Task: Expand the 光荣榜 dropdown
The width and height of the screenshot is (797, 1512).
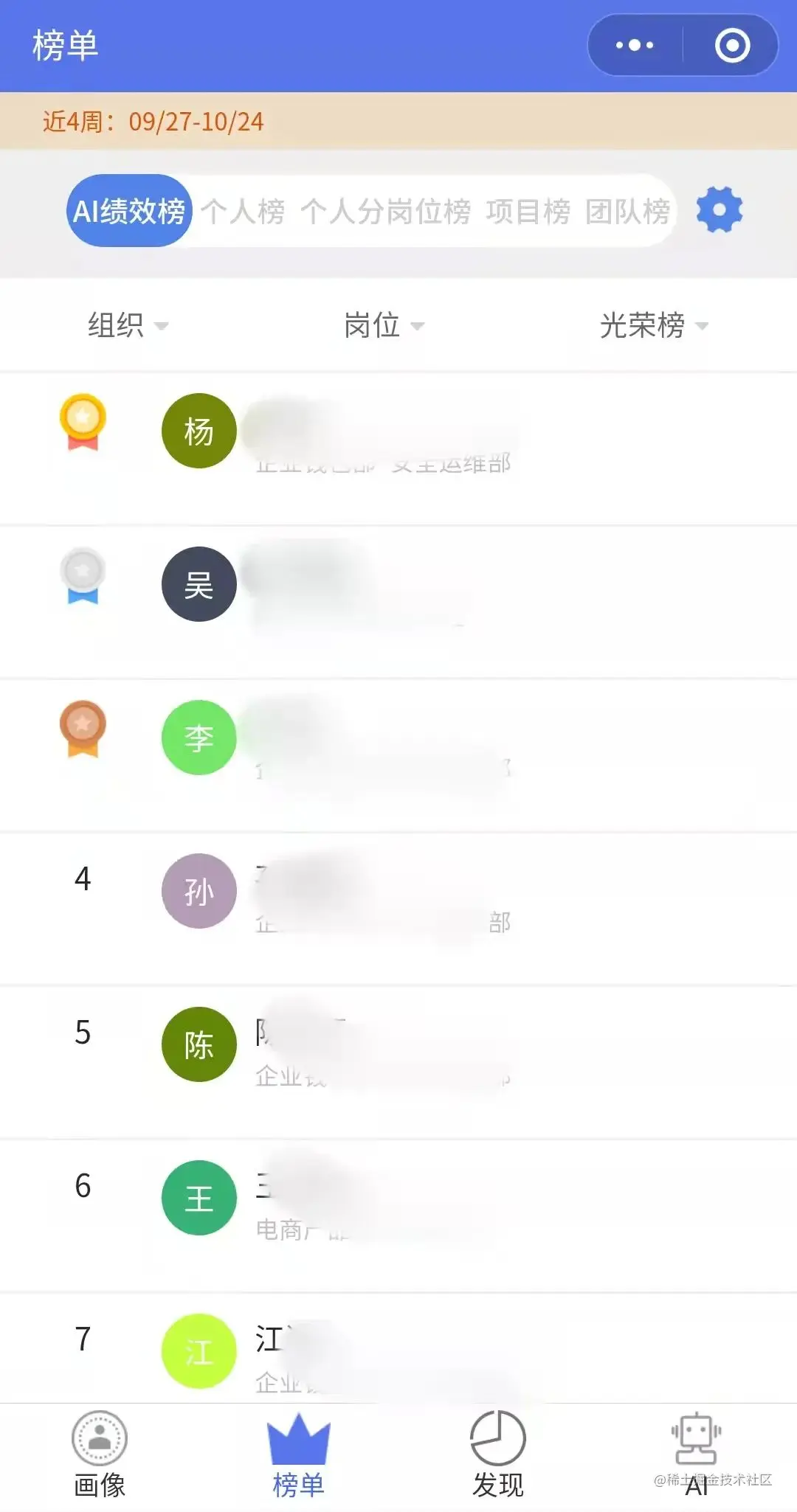Action: [653, 325]
